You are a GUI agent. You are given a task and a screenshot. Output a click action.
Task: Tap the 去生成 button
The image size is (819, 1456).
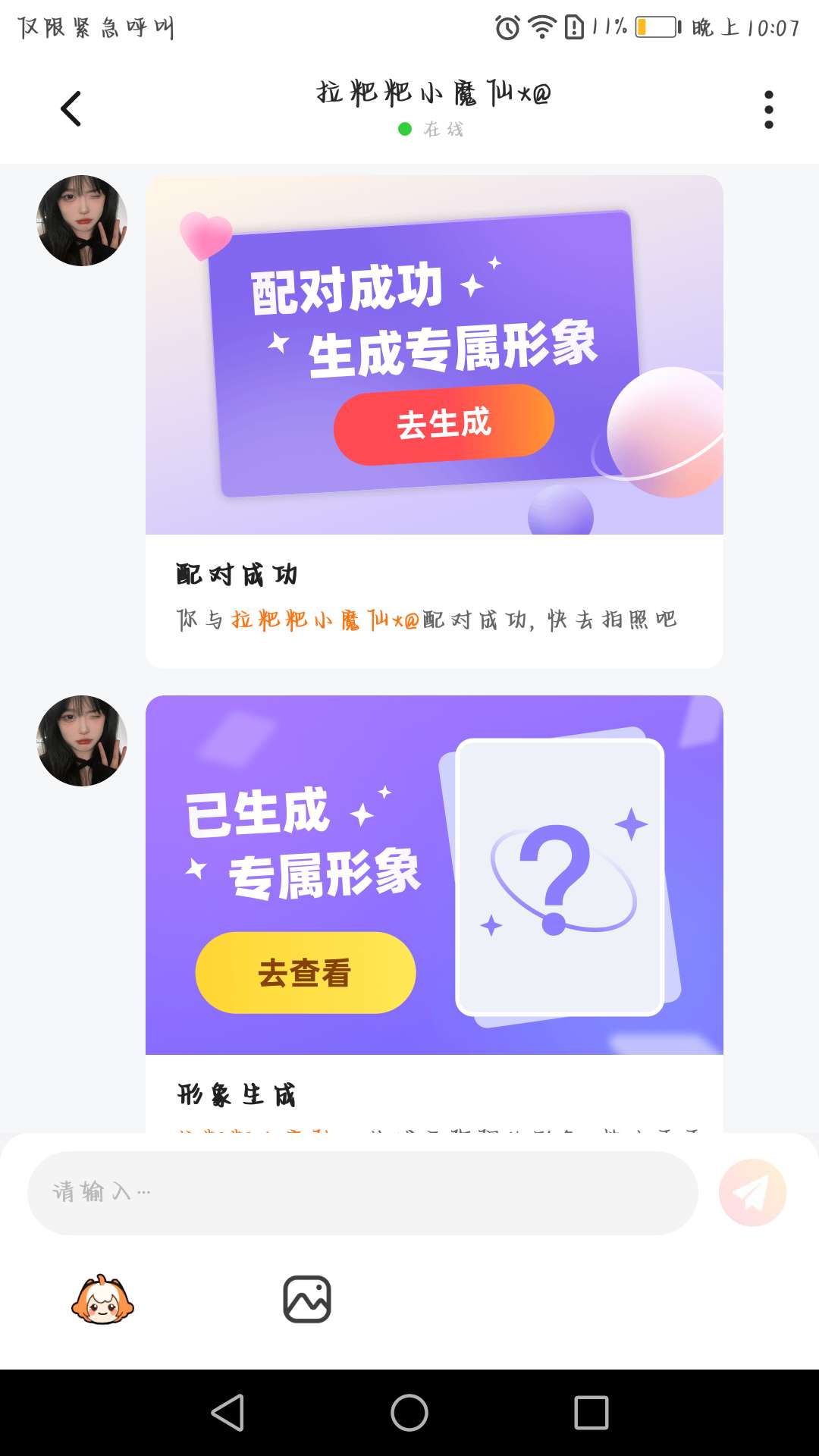pos(444,424)
